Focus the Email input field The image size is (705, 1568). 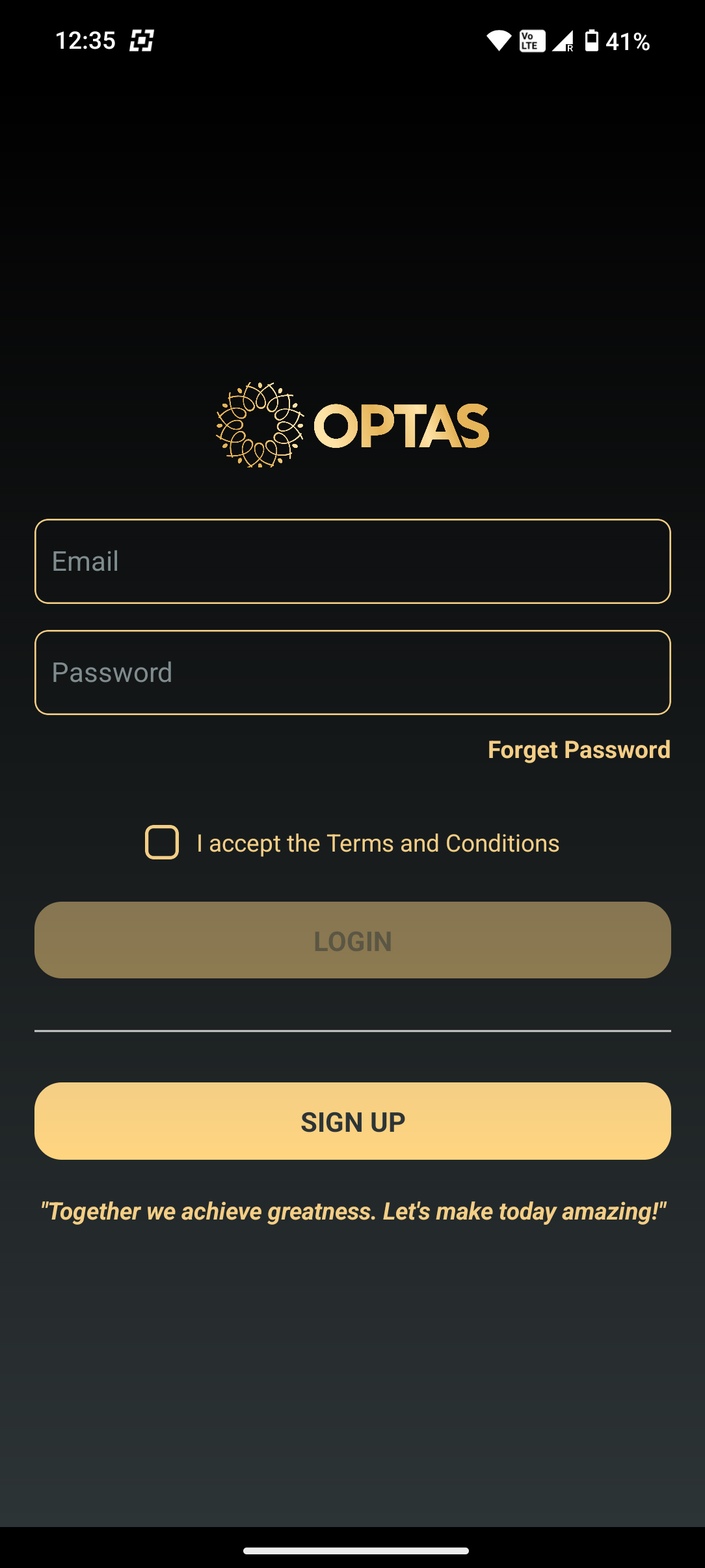click(x=352, y=561)
